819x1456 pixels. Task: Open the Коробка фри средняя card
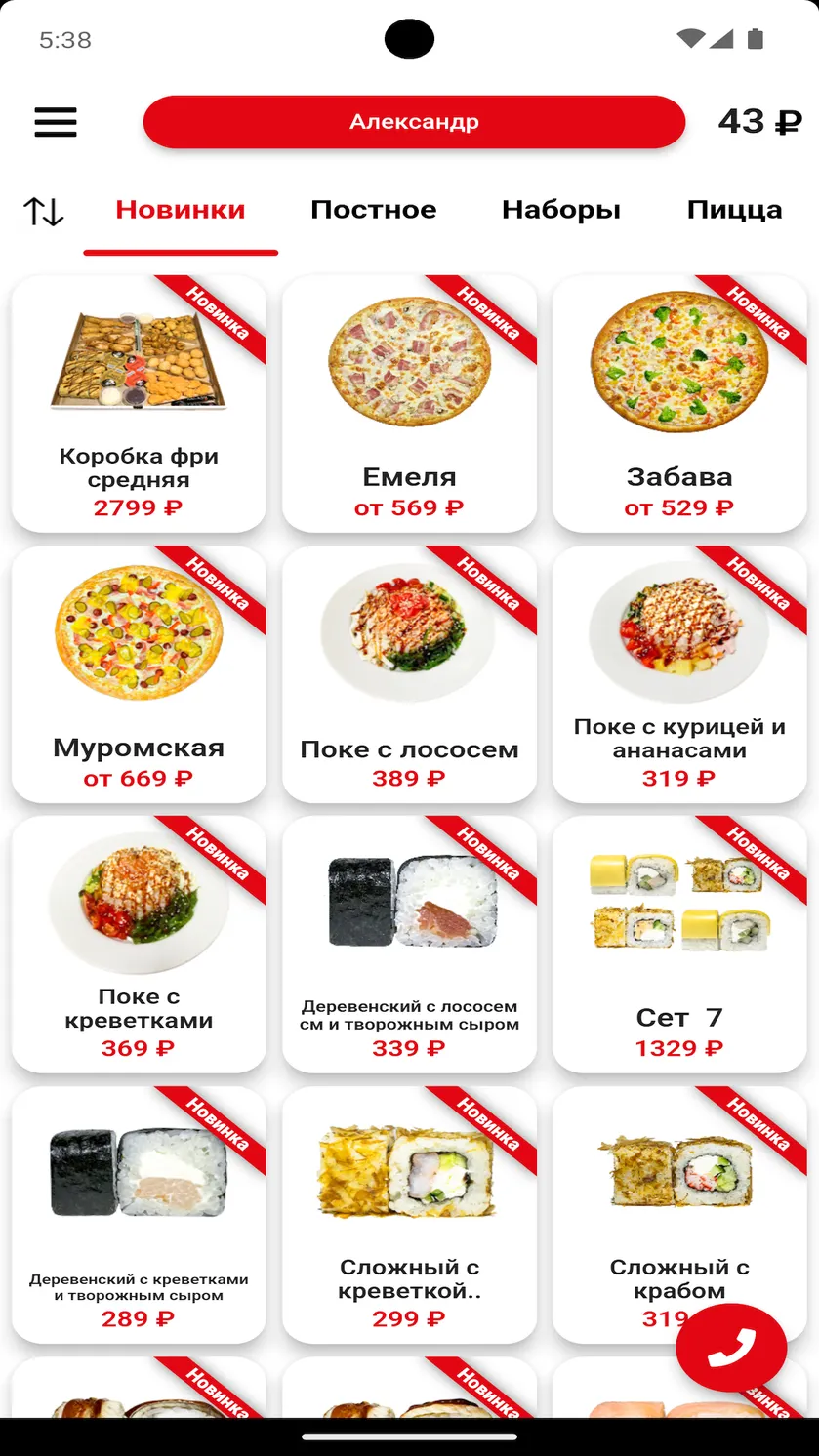click(139, 403)
